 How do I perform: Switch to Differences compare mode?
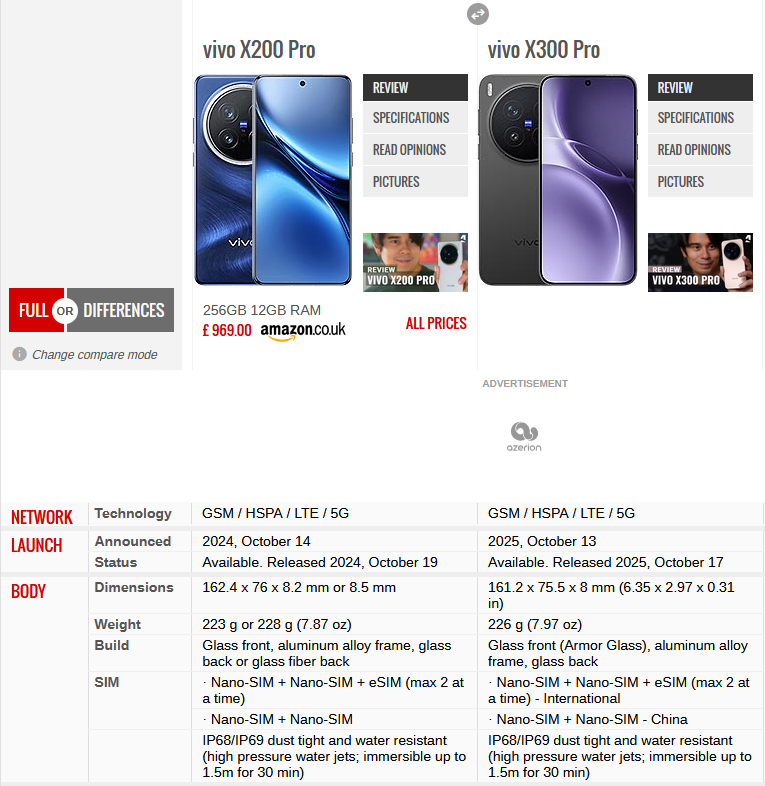pyautogui.click(x=124, y=310)
